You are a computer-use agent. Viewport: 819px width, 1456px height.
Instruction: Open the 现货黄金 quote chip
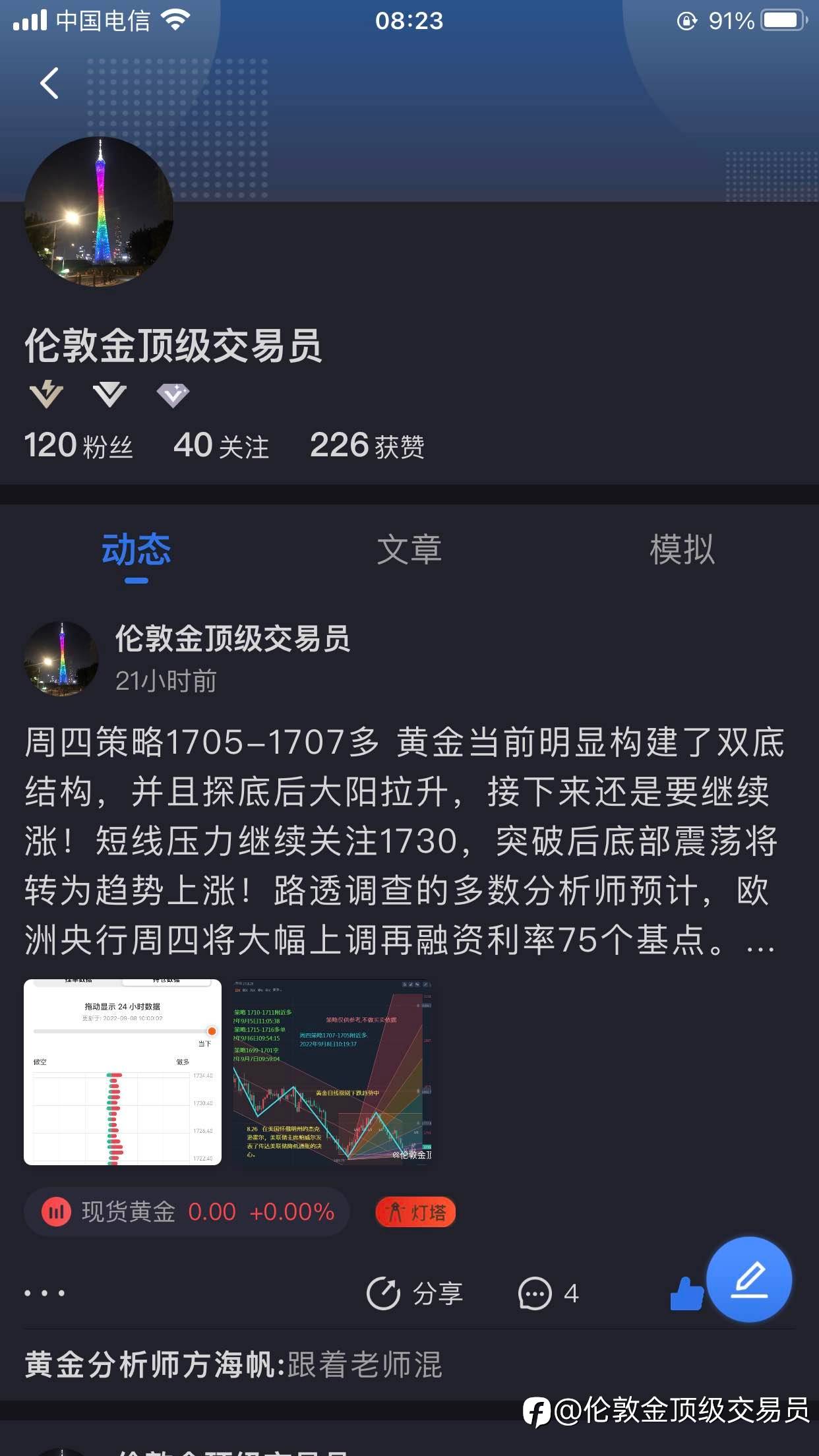click(187, 1211)
